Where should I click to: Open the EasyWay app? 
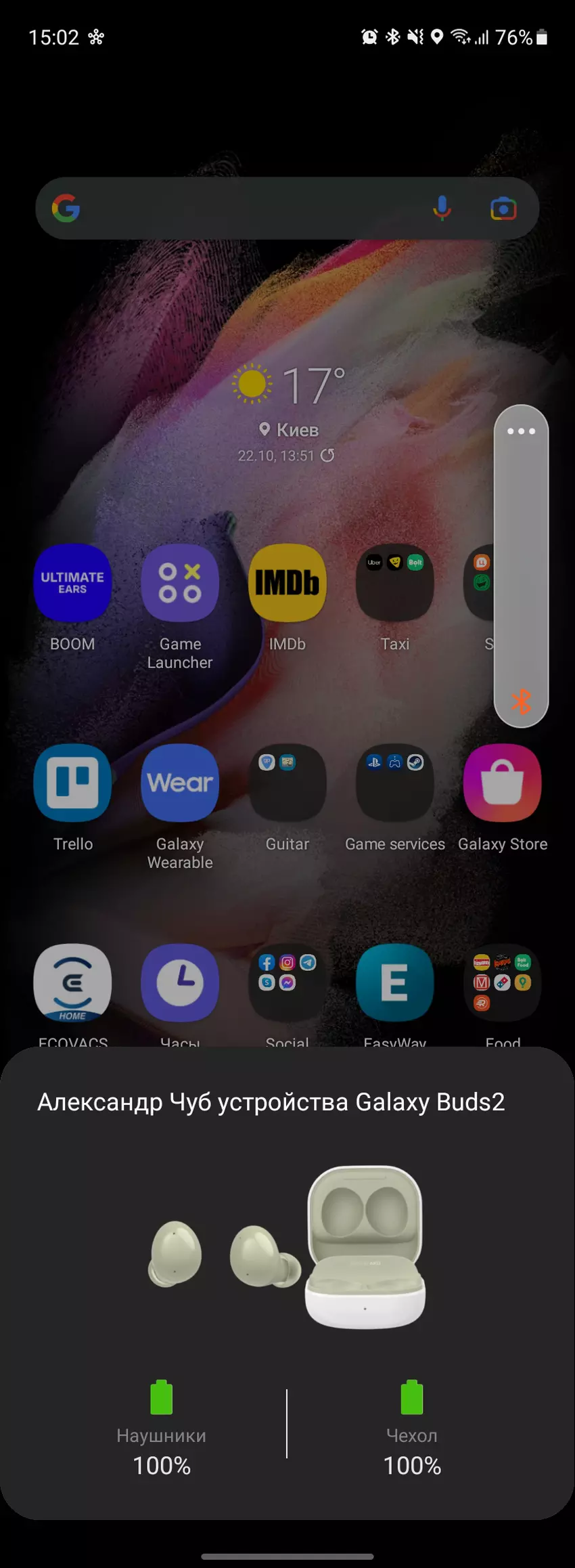(x=395, y=982)
